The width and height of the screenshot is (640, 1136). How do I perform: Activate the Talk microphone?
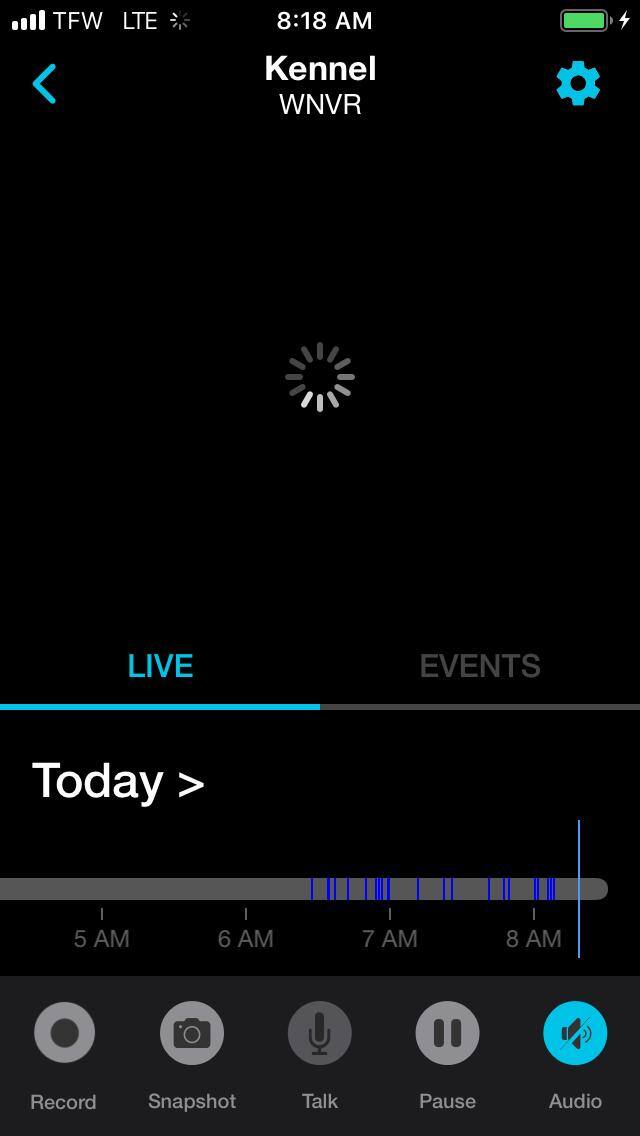point(320,1033)
